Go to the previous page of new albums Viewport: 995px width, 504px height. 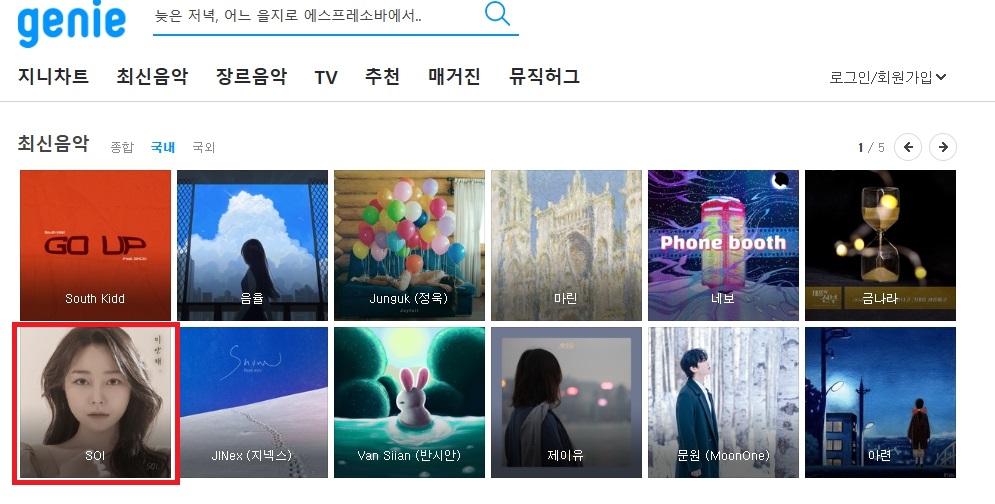908,147
